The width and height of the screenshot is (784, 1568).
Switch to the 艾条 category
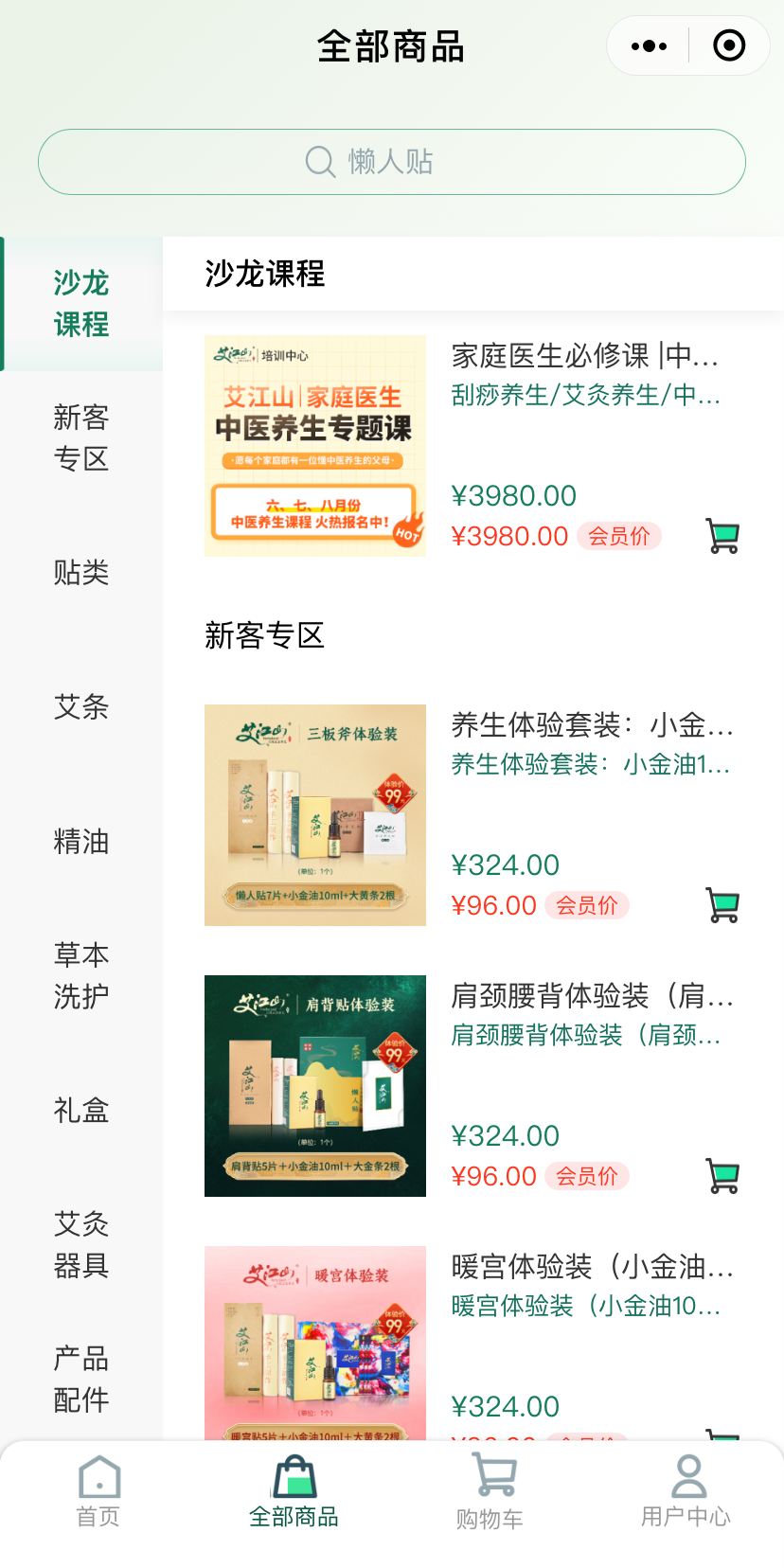click(x=81, y=707)
